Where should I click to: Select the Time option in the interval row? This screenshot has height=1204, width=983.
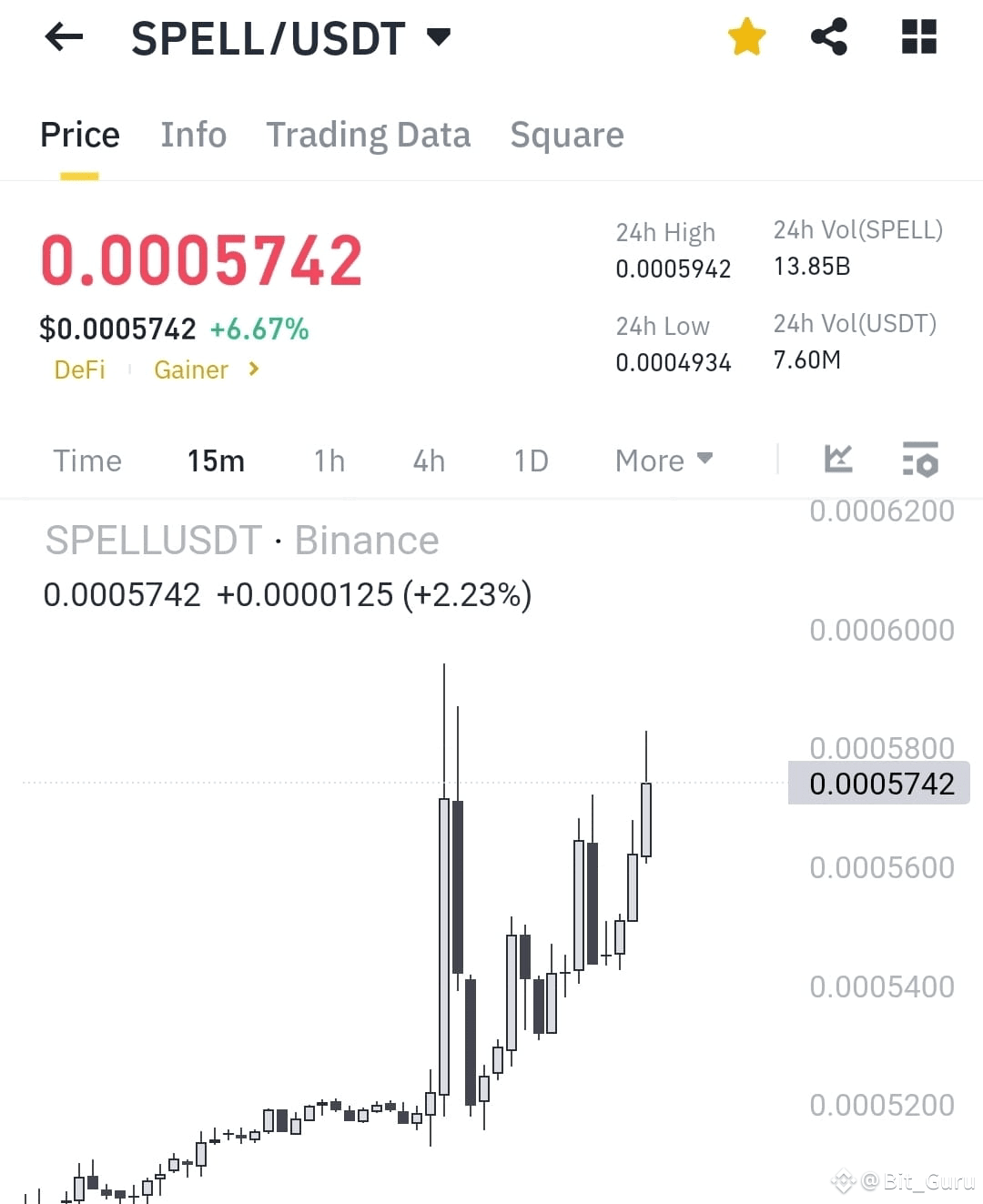click(x=87, y=460)
